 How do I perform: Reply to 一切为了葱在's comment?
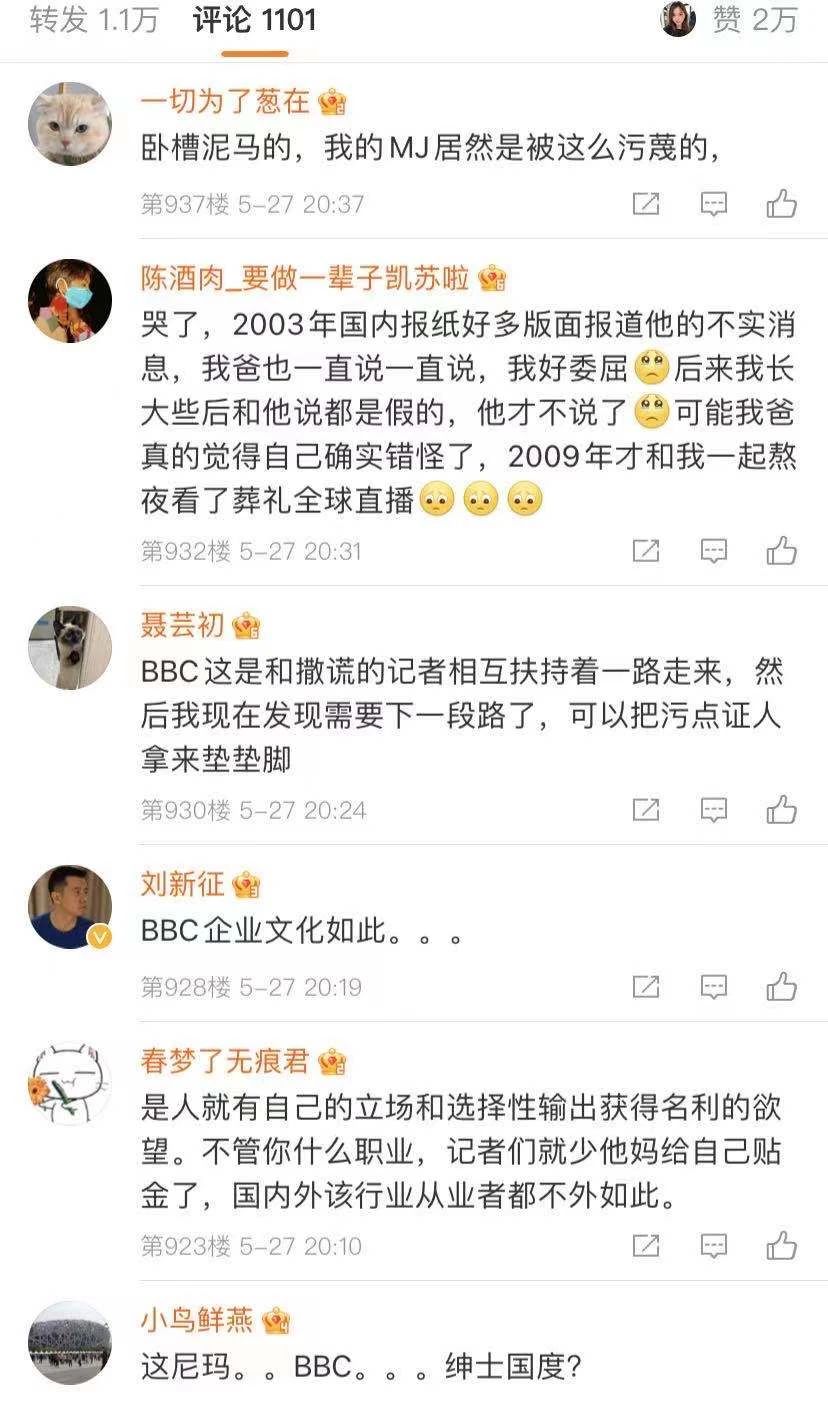[713, 204]
